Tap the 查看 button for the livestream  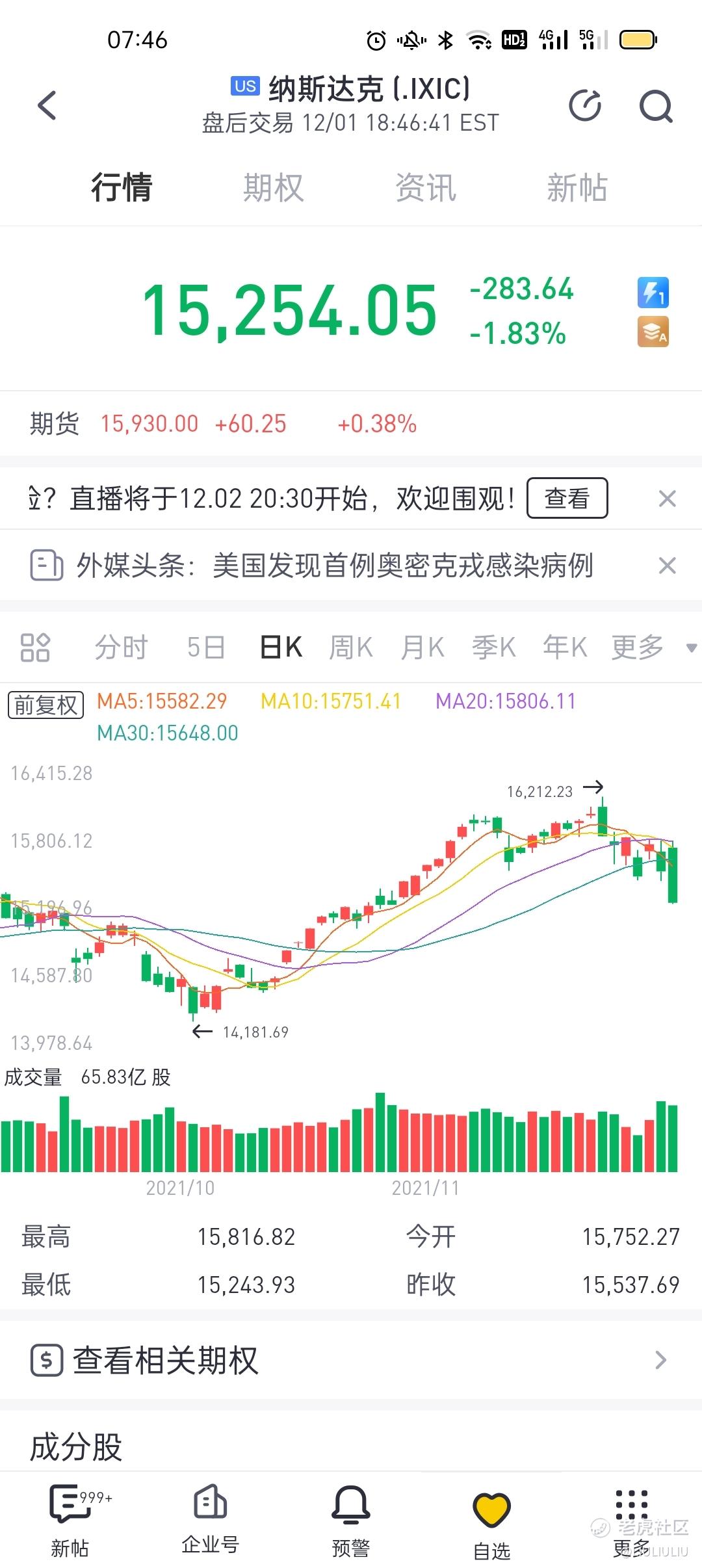point(567,498)
